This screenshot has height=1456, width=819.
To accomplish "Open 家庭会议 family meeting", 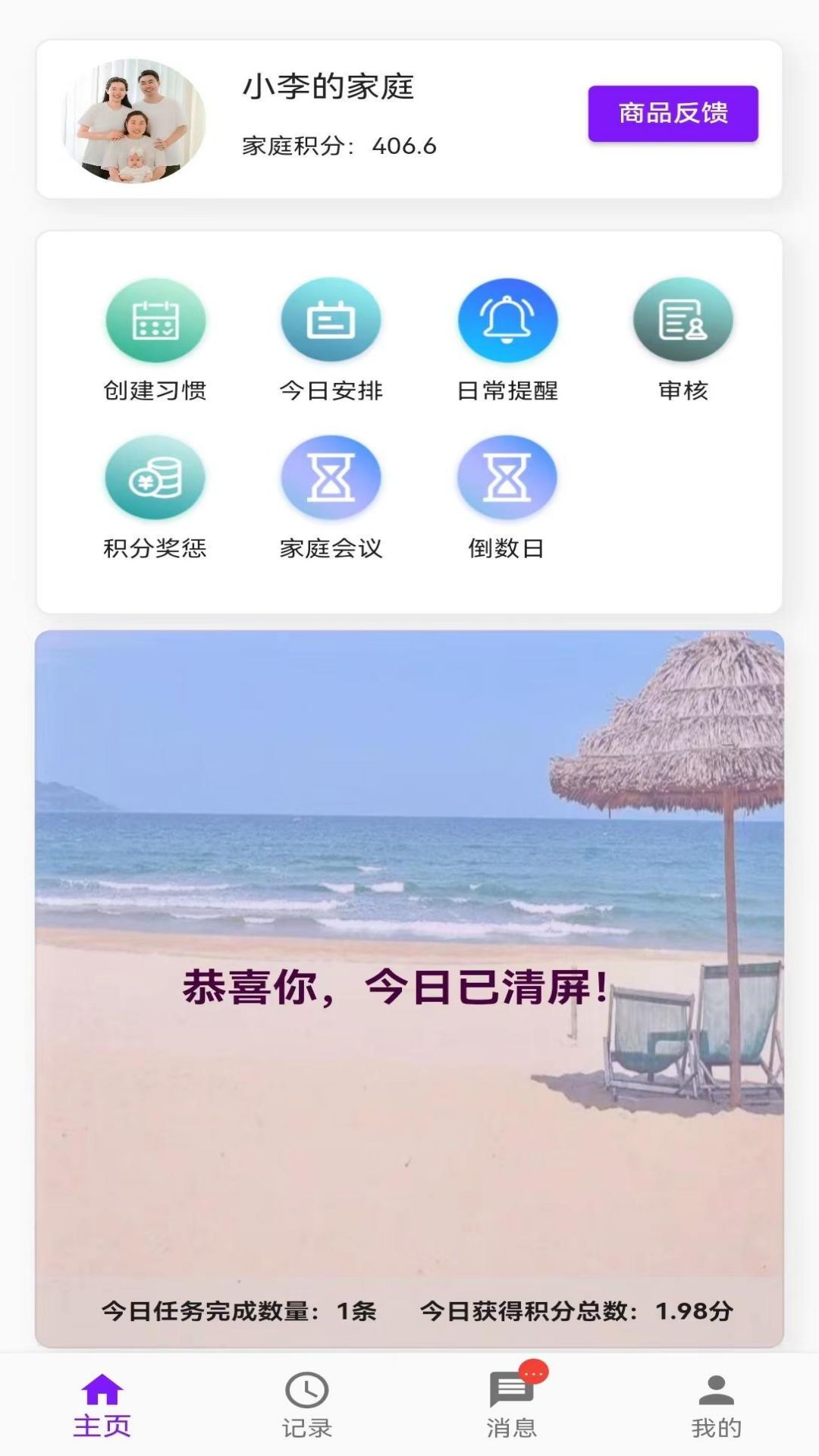I will click(x=331, y=478).
